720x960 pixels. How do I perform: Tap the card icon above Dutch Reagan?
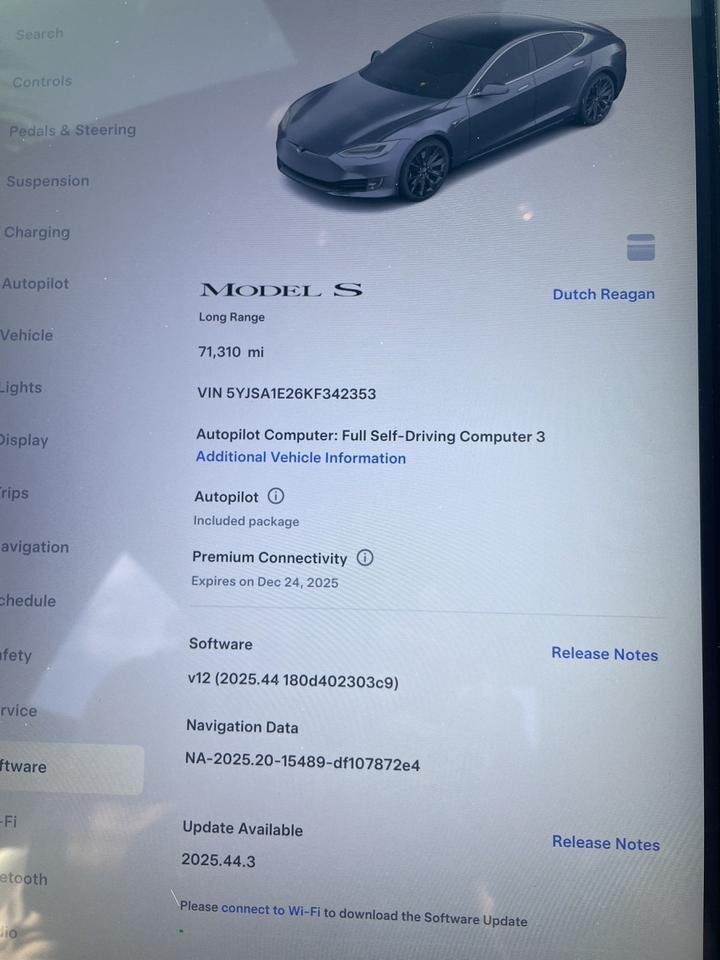pos(641,247)
